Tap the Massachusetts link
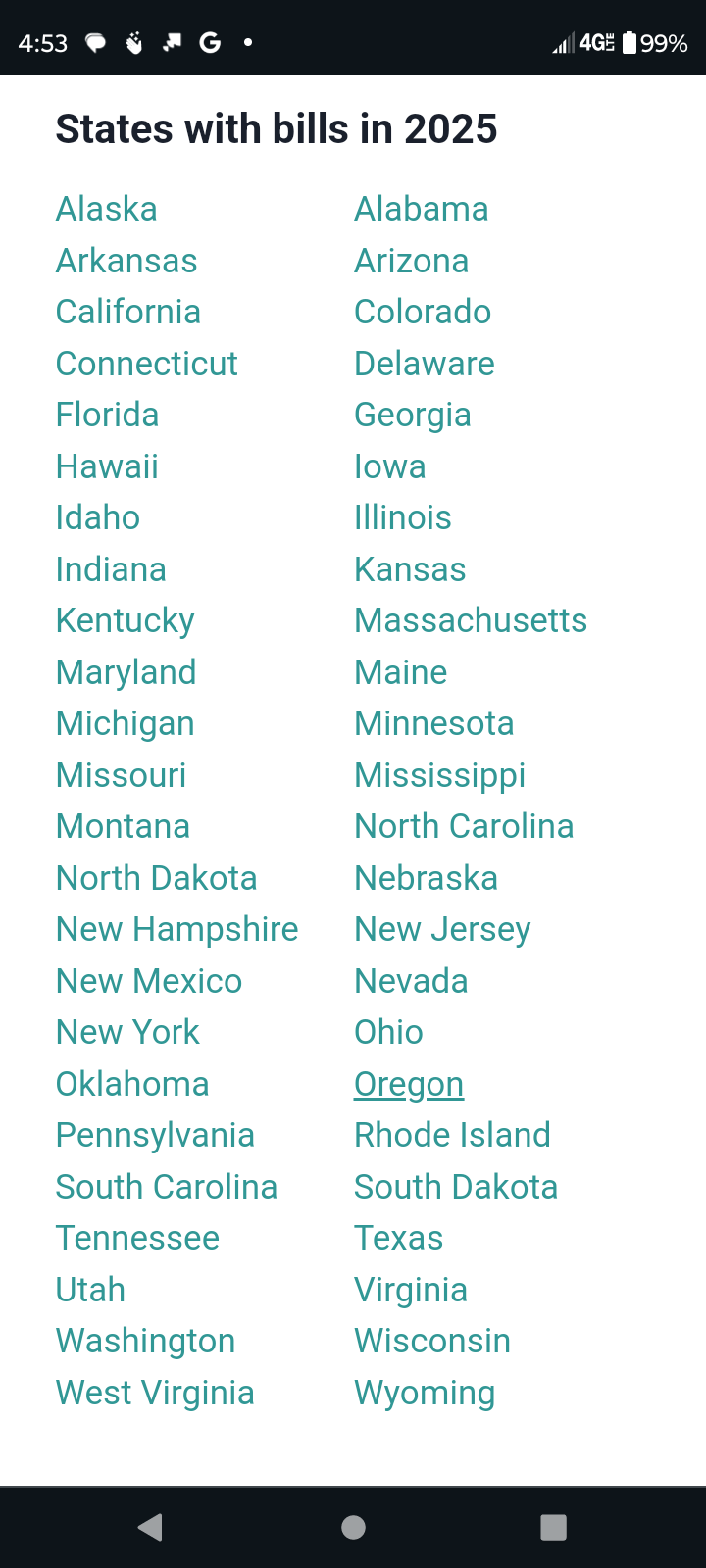The width and height of the screenshot is (706, 1568). (471, 620)
